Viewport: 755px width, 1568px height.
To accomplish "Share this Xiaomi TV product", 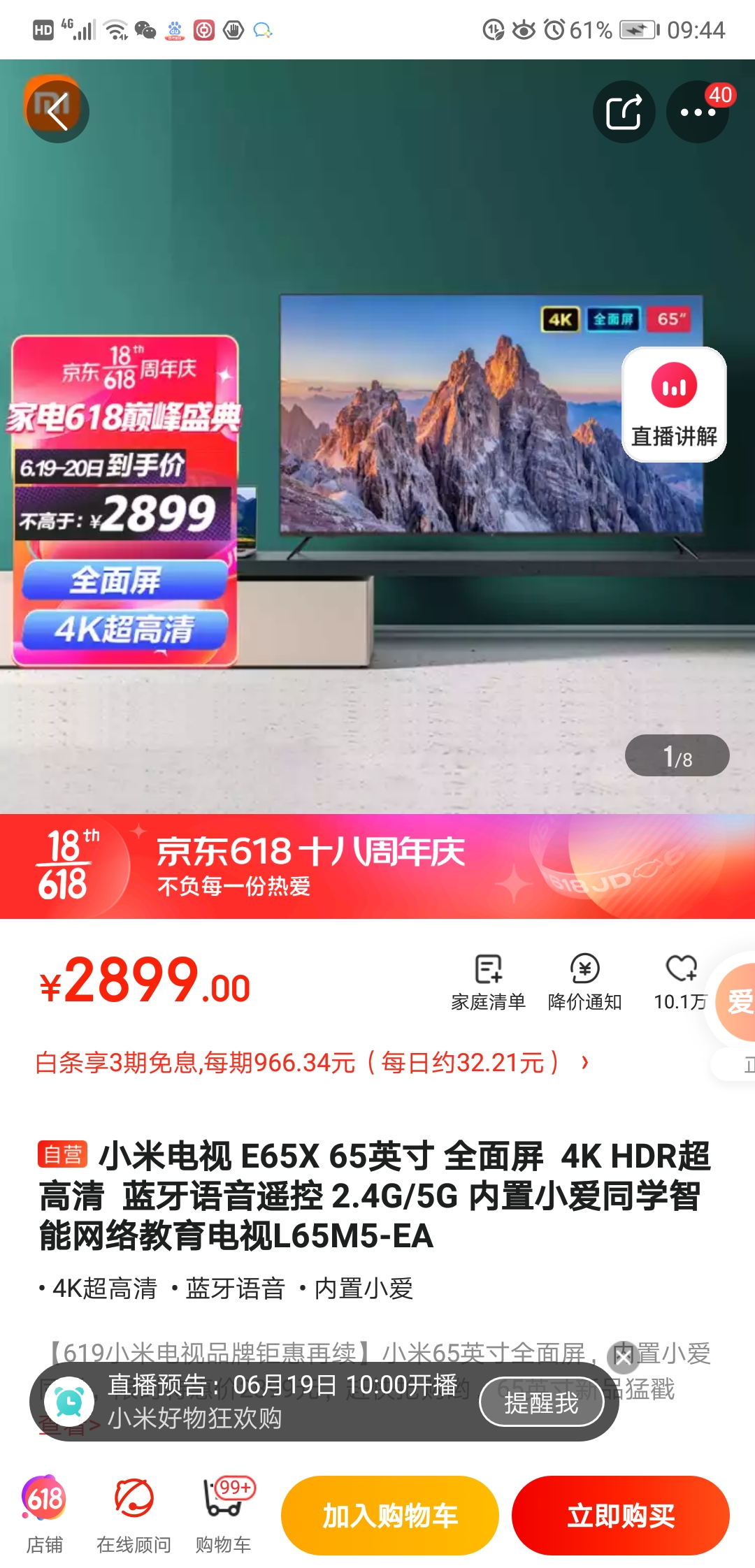I will 624,112.
